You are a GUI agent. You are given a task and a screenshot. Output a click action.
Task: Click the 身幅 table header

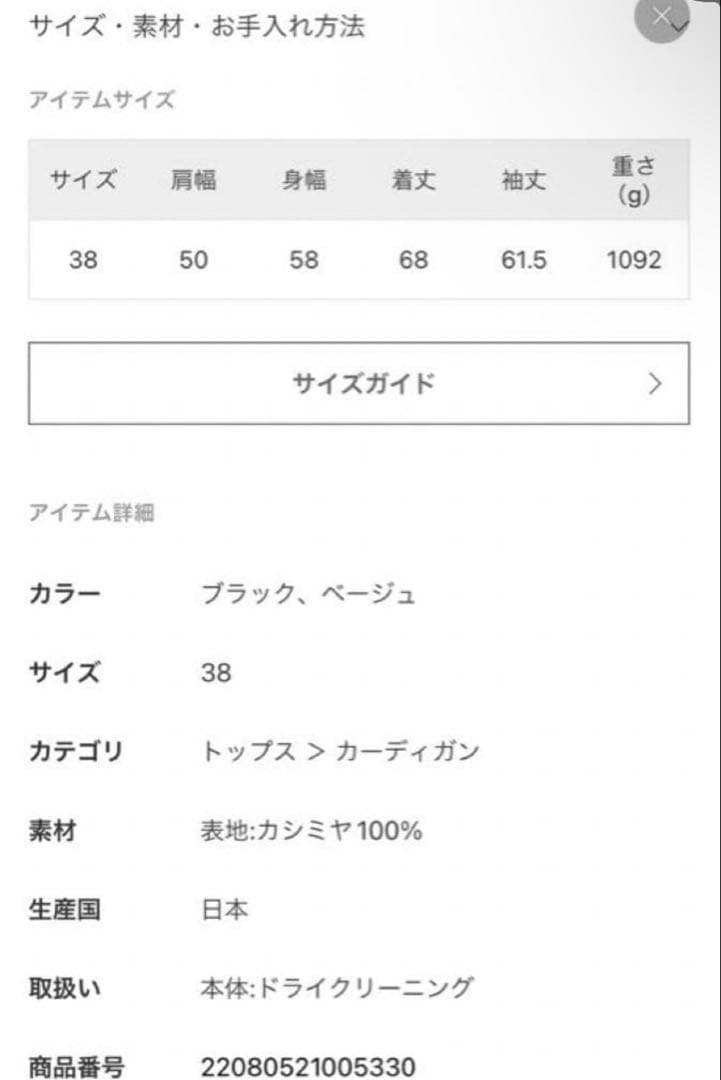(304, 181)
